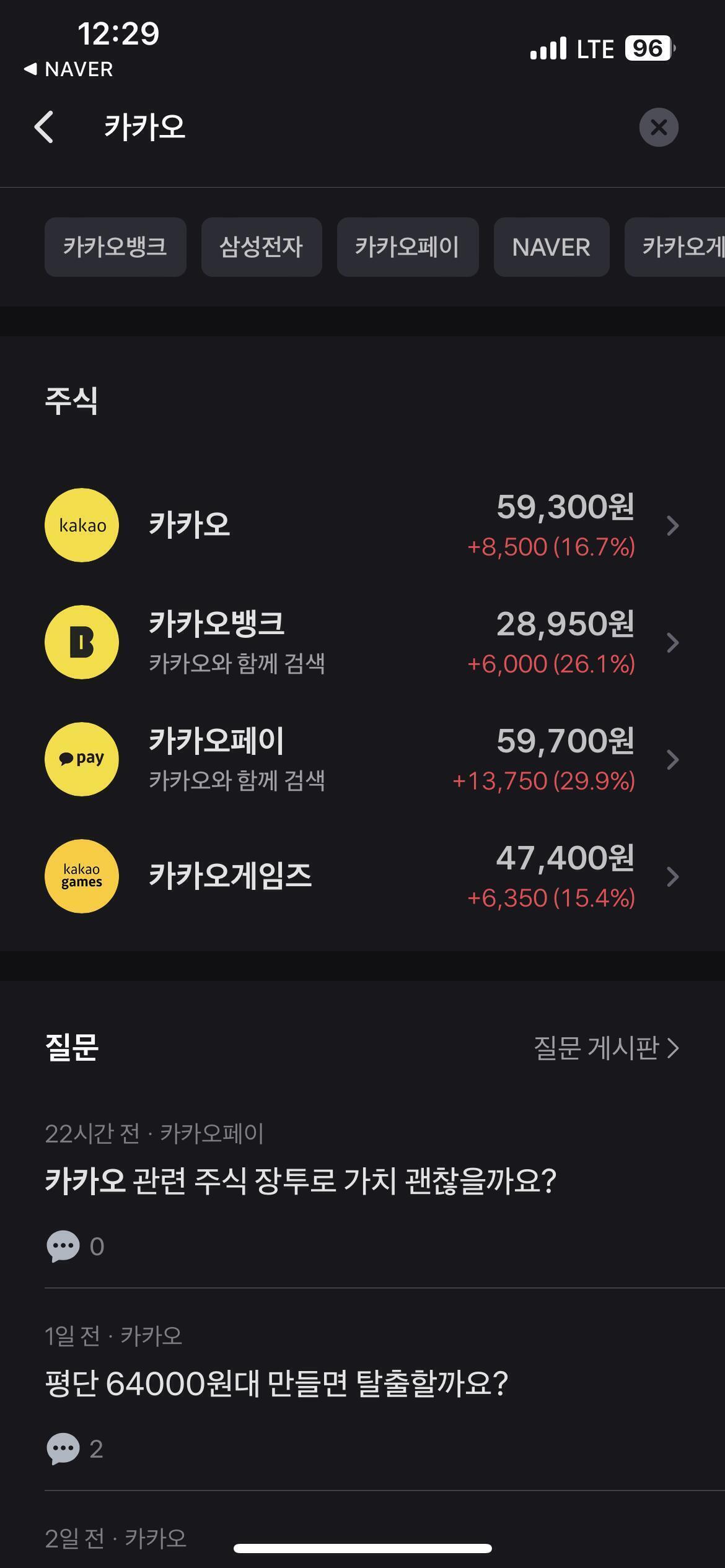Open the 카카오뱅크 stock row
725x1568 pixels.
pyautogui.click(x=362, y=642)
